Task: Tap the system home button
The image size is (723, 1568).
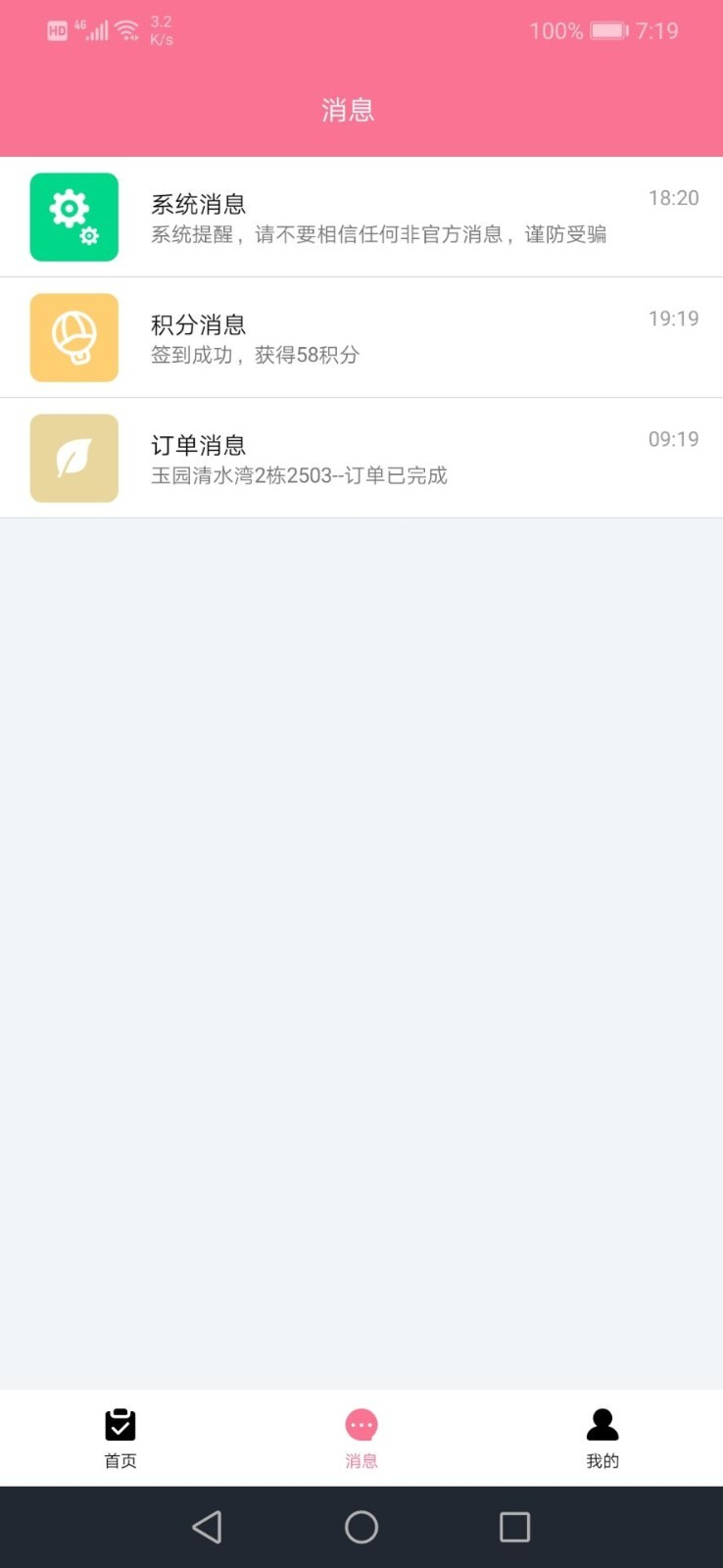Action: tap(361, 1527)
